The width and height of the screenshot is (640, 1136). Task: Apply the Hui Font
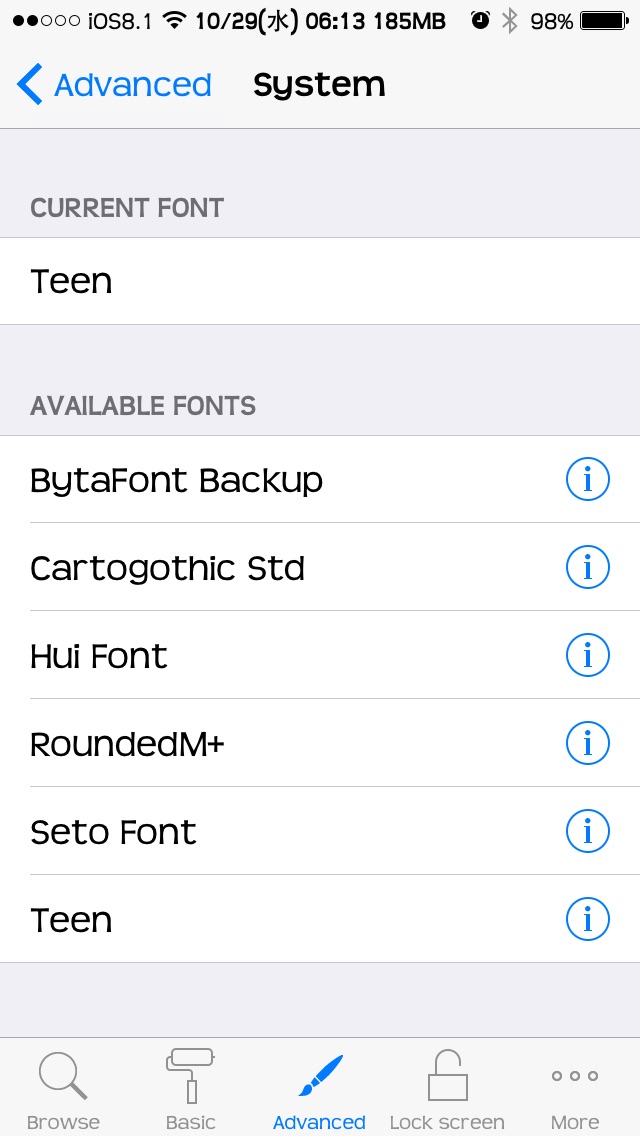tap(320, 656)
